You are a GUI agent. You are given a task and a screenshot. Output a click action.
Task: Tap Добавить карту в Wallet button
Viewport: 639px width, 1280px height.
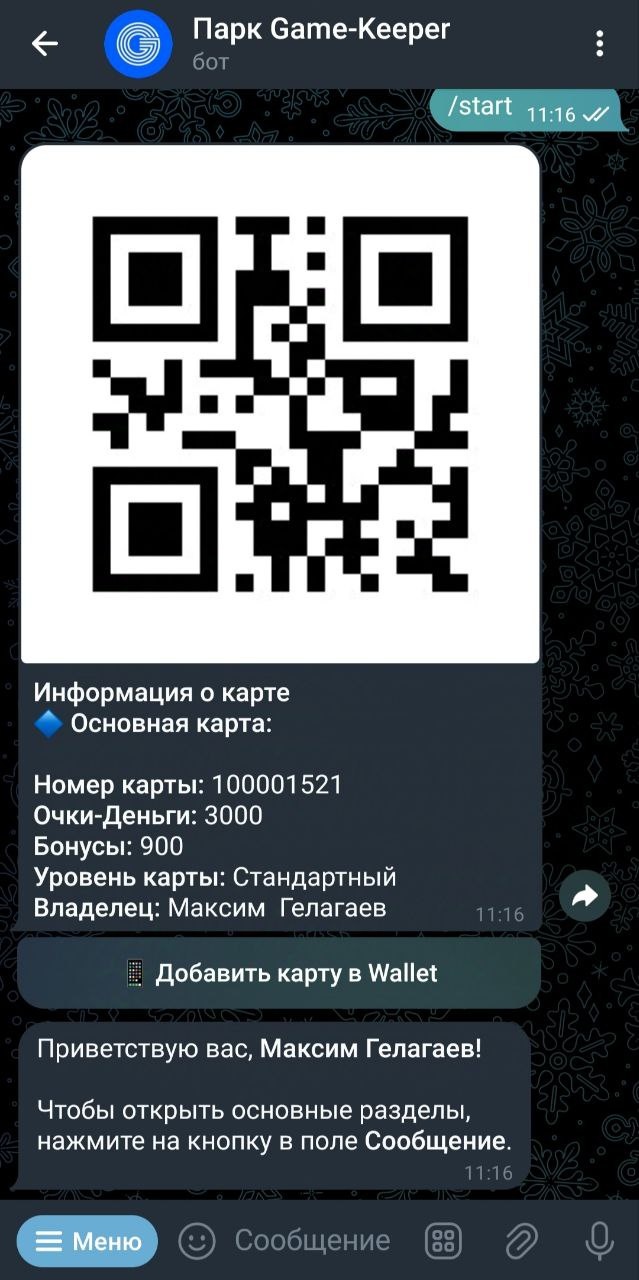coord(279,973)
